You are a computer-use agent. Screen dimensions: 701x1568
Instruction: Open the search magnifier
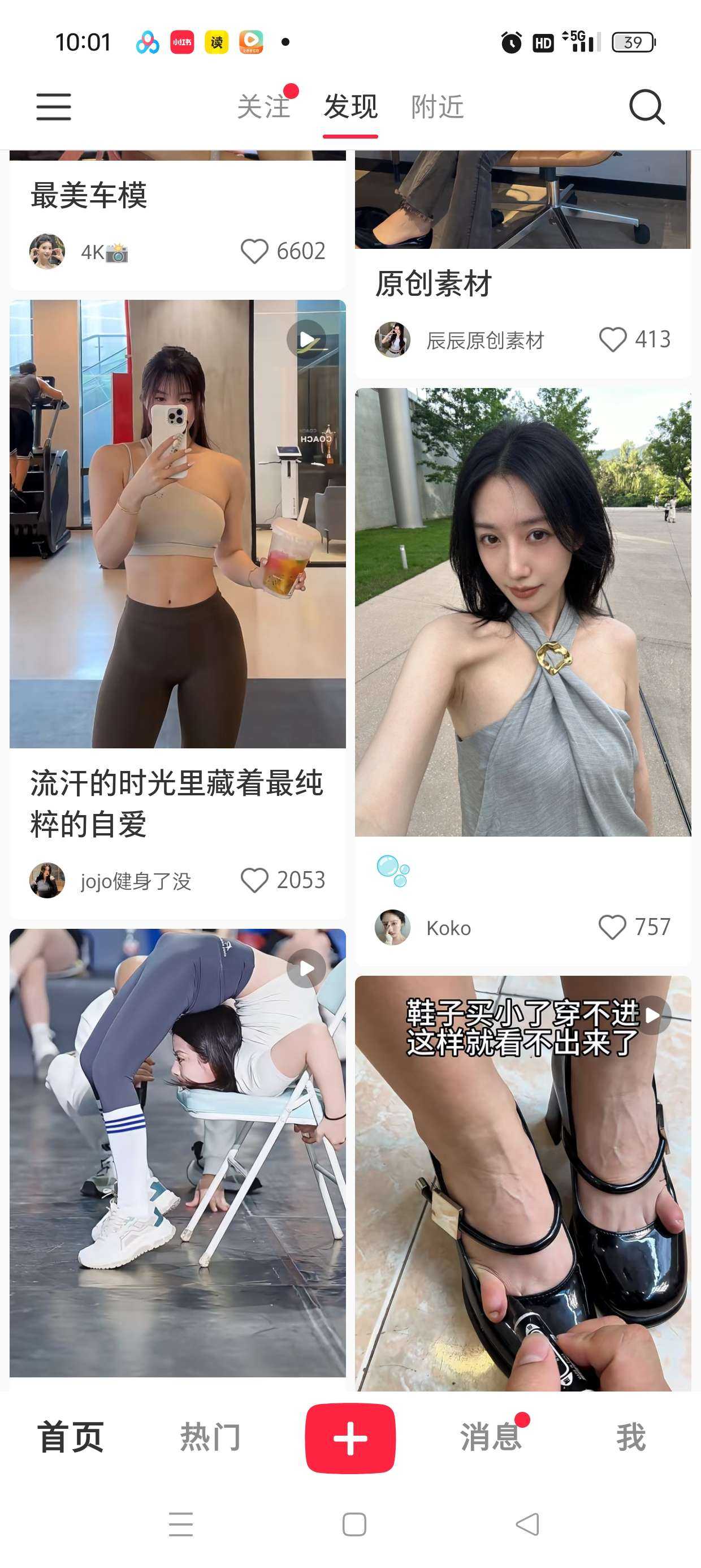coord(646,107)
